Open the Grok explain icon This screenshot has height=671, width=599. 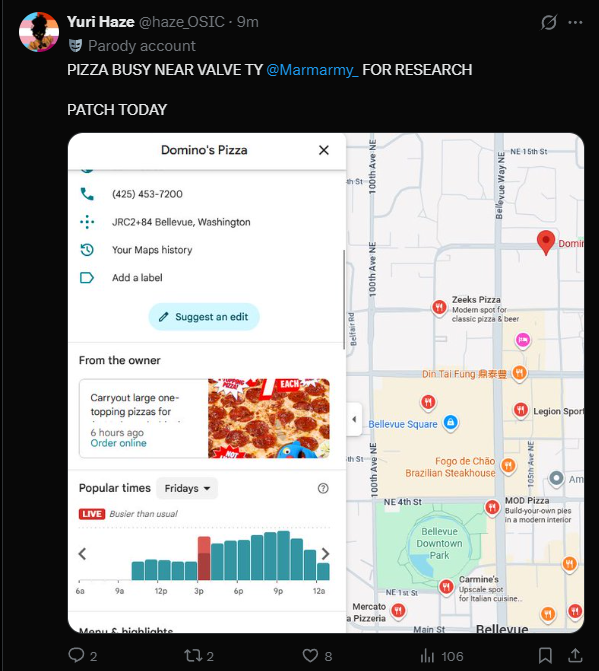pos(549,22)
